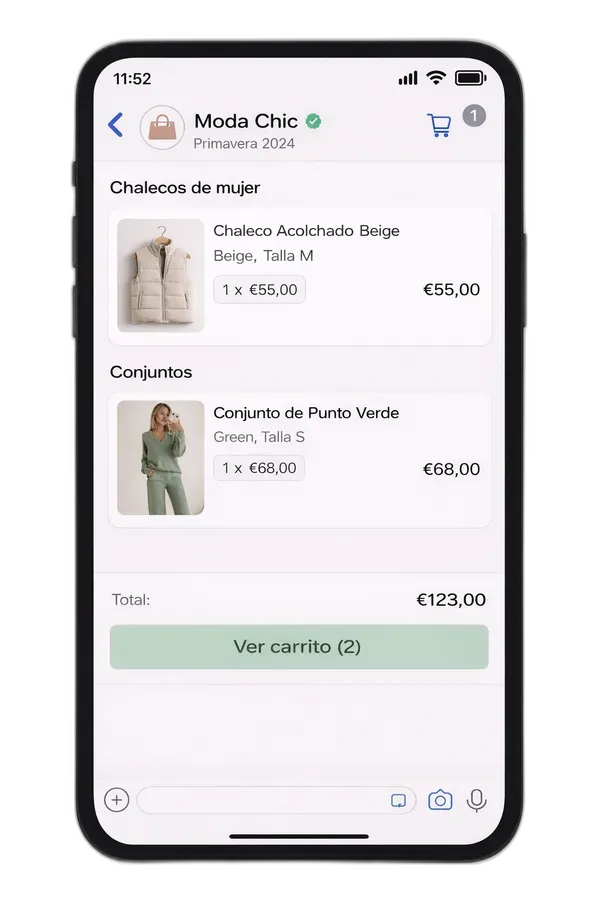Open the sticker picker in message field
This screenshot has height=900, width=600.
pyautogui.click(x=398, y=800)
